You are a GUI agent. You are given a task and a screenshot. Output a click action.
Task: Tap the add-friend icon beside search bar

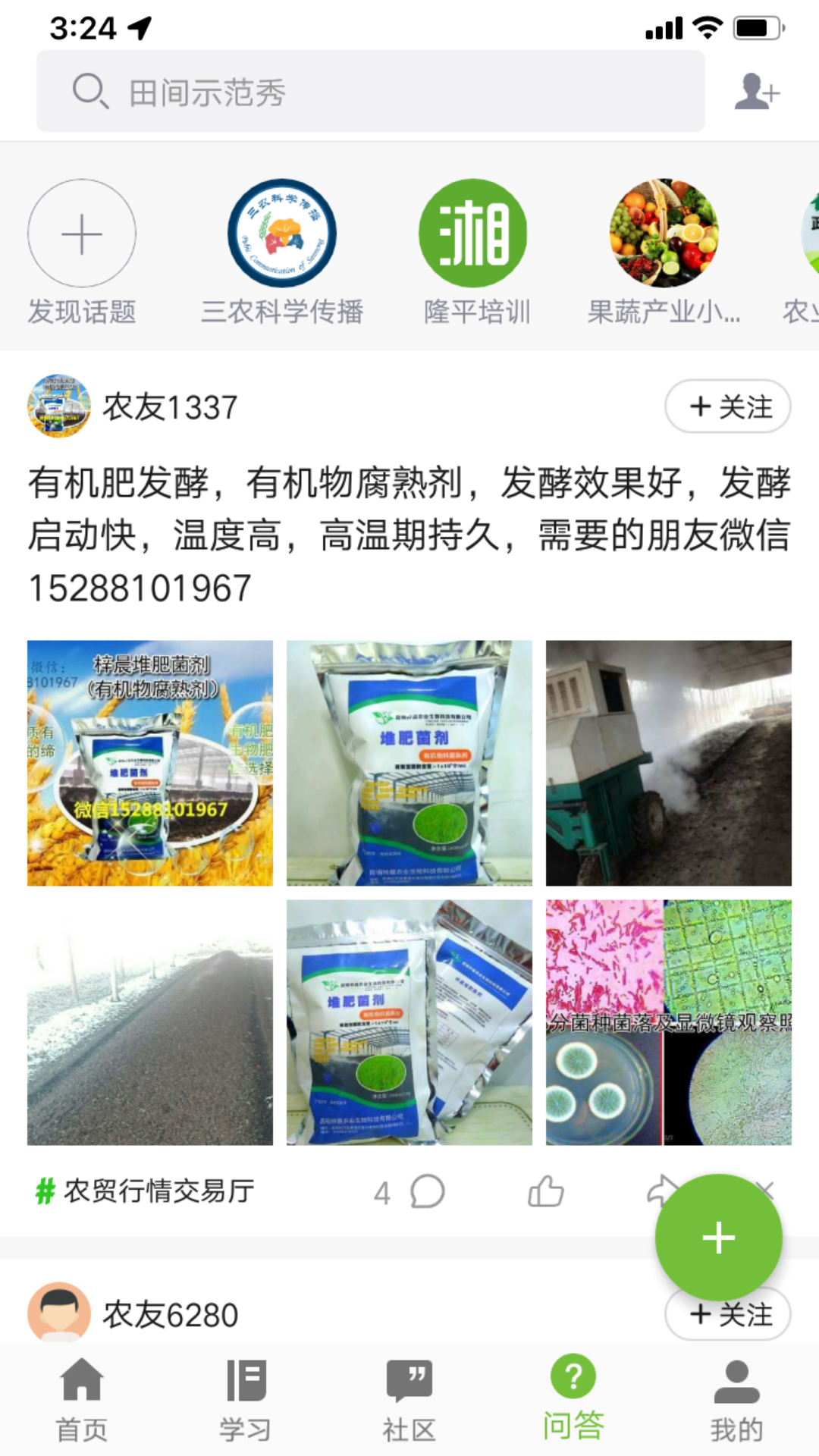point(757,93)
